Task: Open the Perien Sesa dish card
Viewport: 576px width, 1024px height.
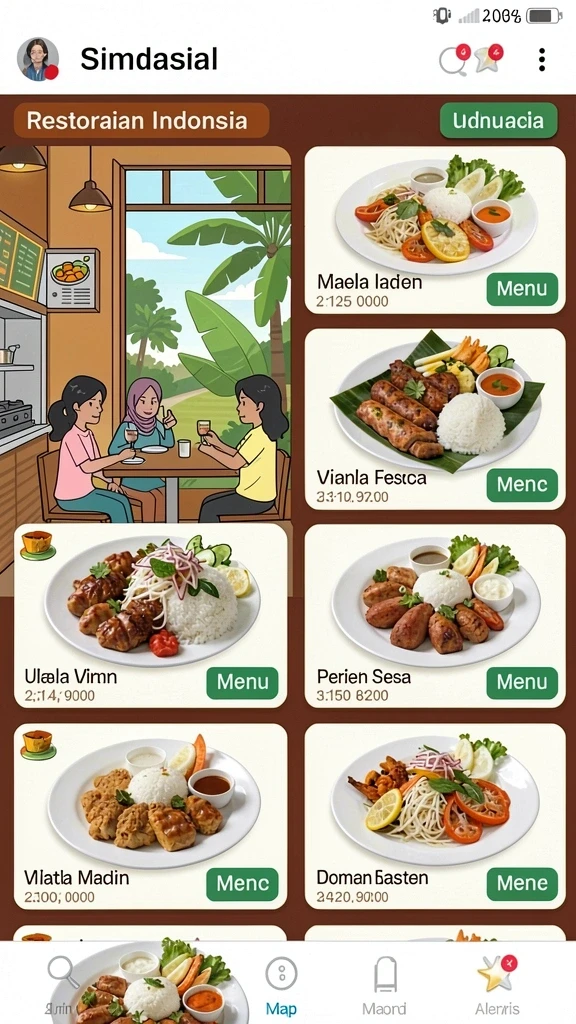Action: coord(435,616)
